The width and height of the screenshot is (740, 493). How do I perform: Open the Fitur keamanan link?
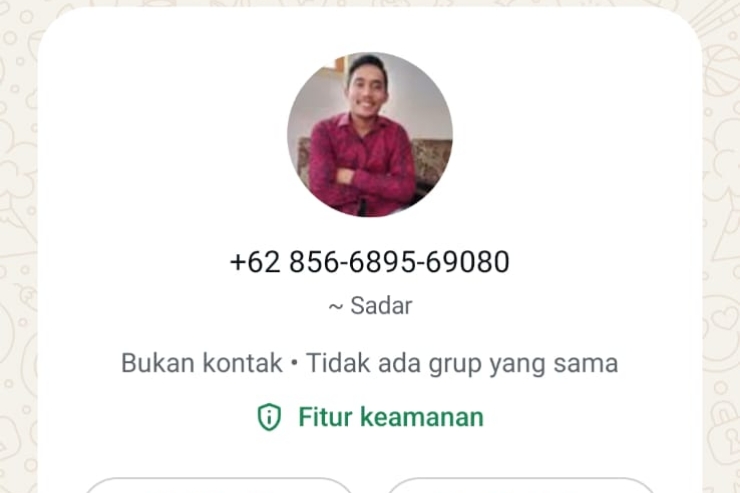371,417
